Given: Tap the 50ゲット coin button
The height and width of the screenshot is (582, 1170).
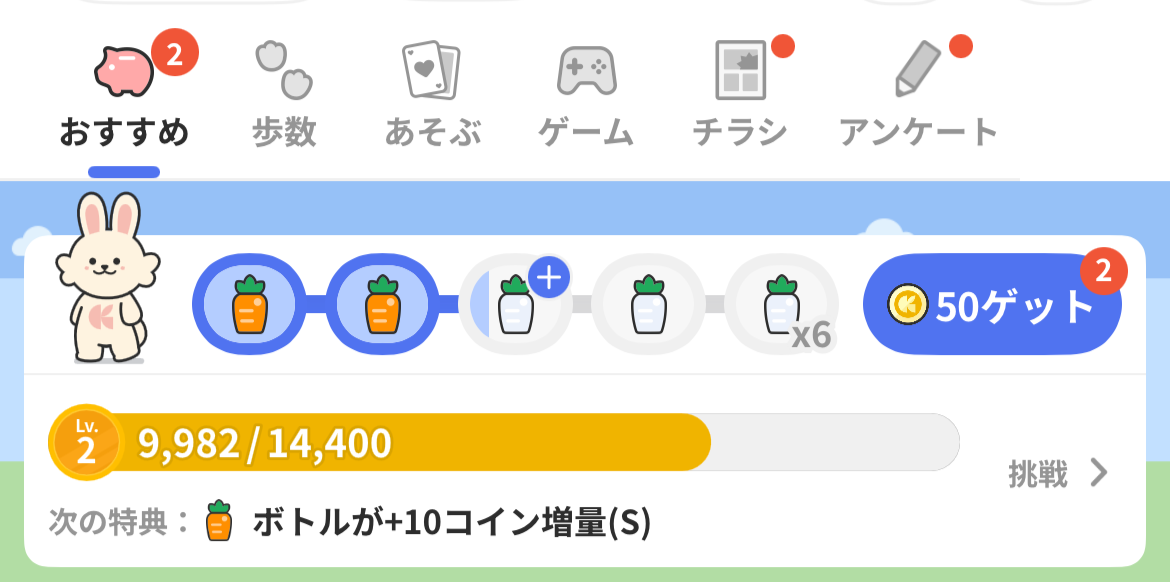Looking at the screenshot, I should (992, 305).
